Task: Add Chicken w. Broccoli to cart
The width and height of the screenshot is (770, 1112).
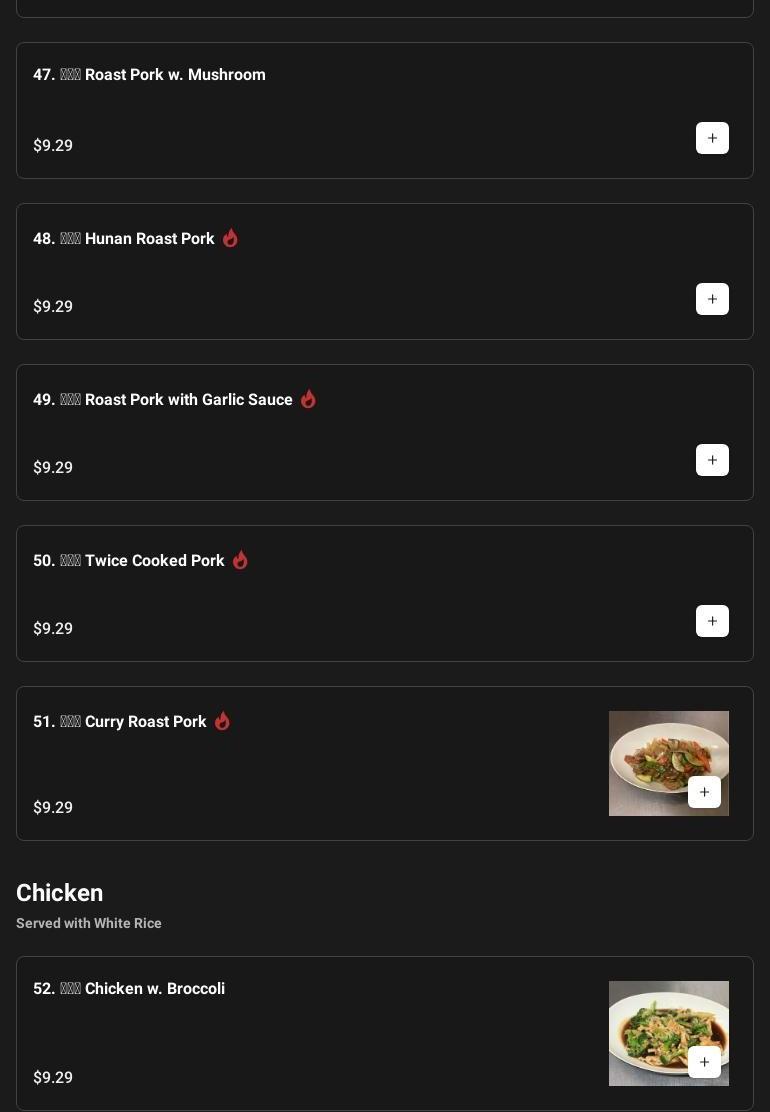Action: click(x=704, y=1062)
